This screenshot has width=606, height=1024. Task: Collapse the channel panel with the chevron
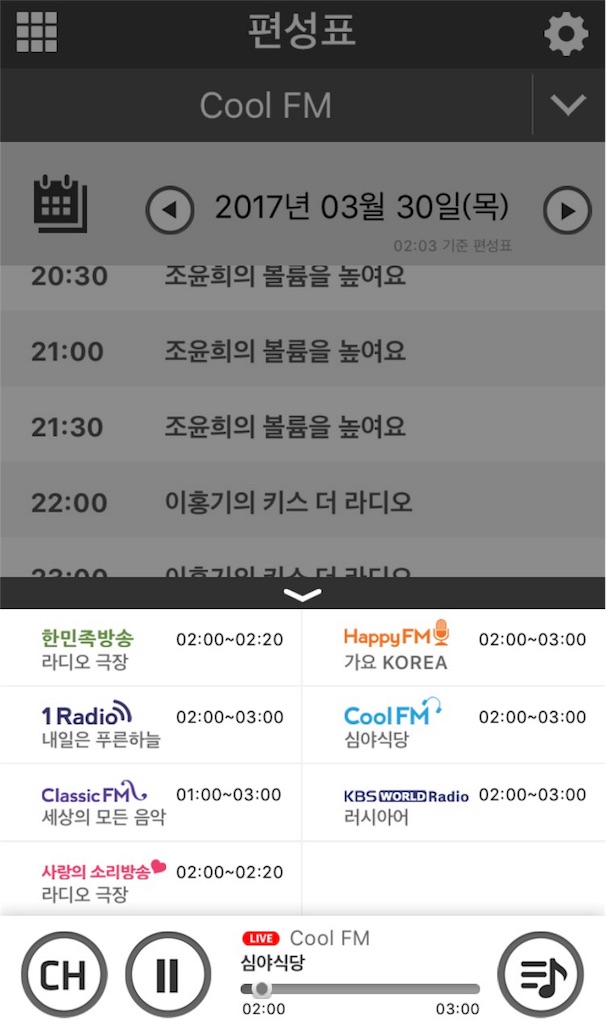(303, 594)
